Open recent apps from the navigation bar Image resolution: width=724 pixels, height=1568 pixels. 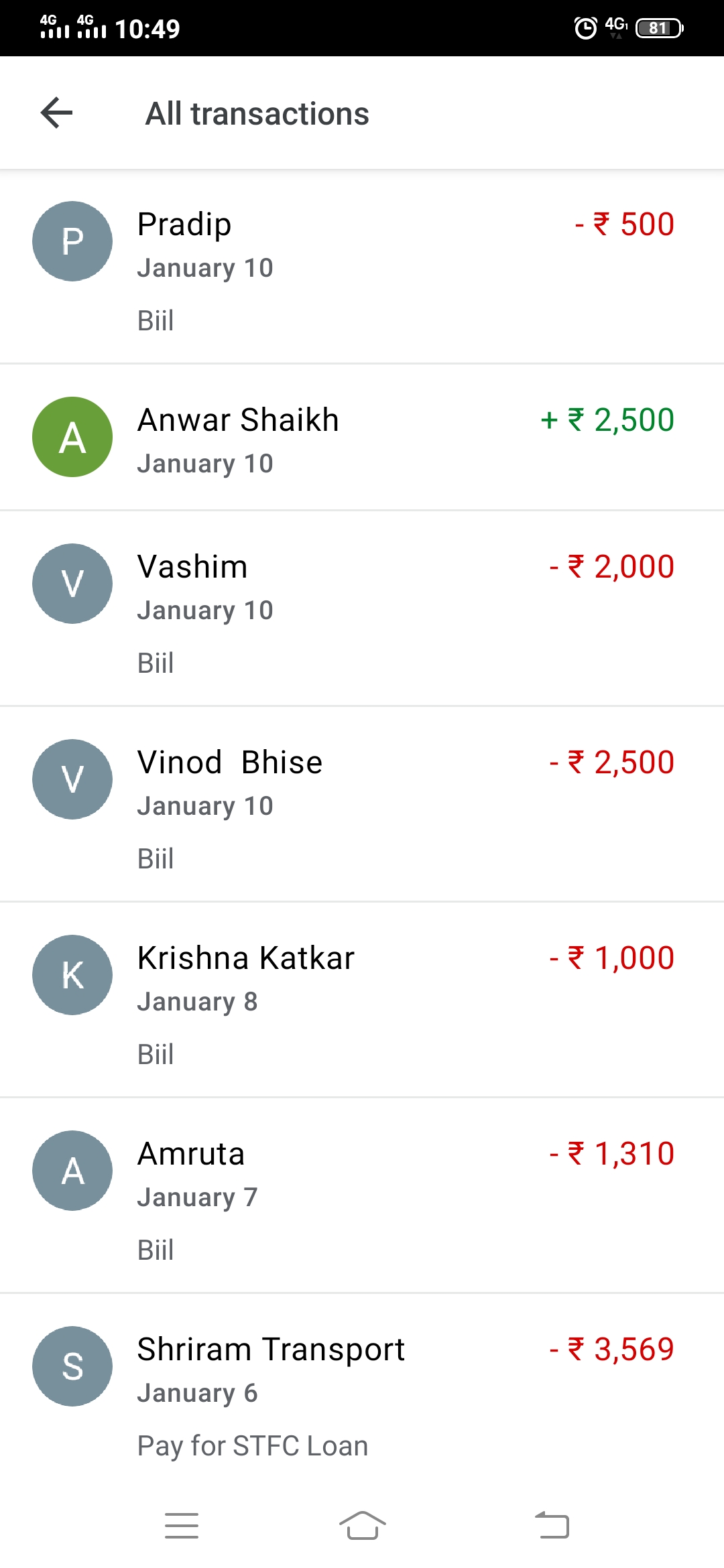tap(182, 1526)
